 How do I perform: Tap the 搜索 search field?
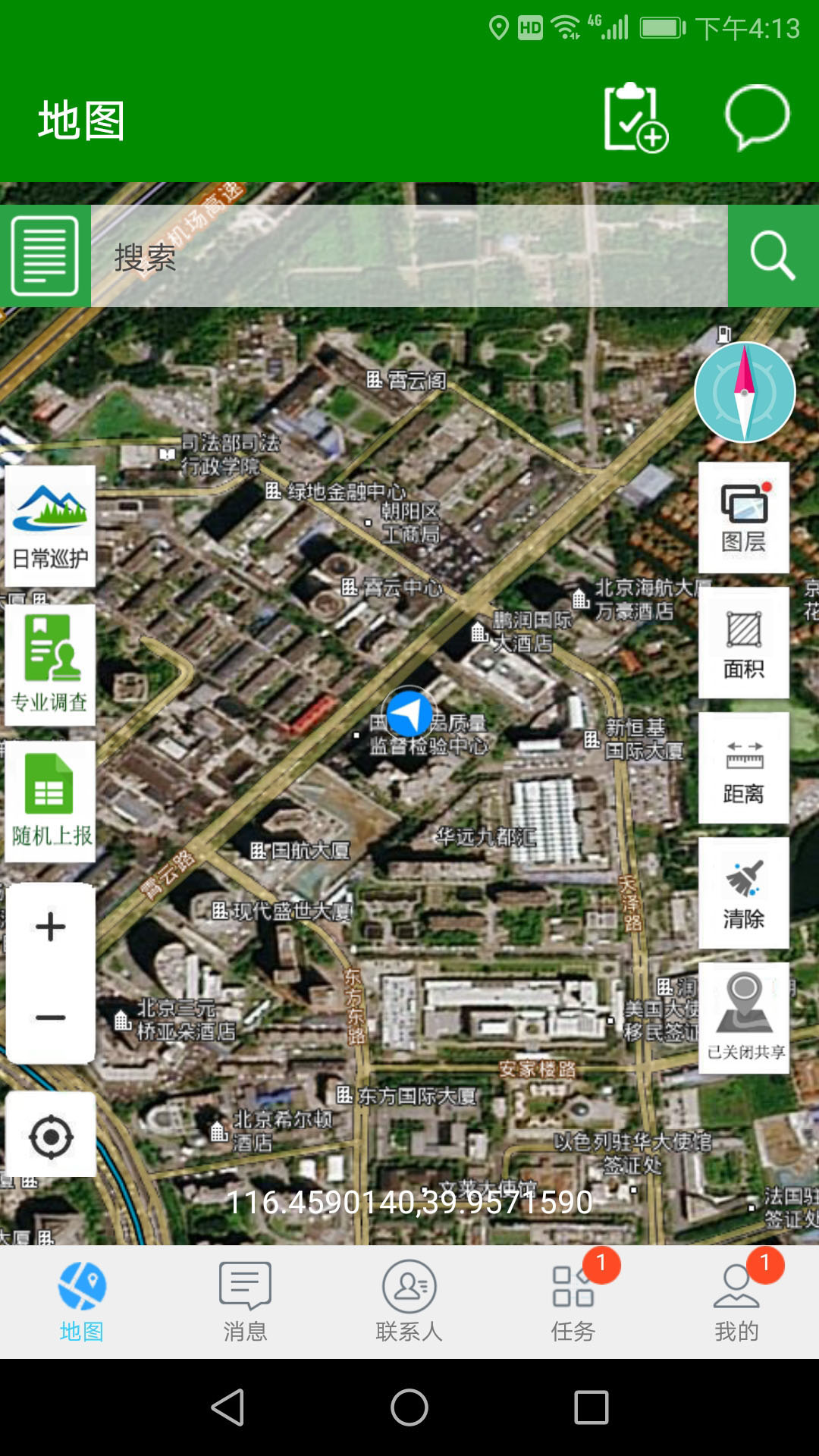tap(409, 256)
